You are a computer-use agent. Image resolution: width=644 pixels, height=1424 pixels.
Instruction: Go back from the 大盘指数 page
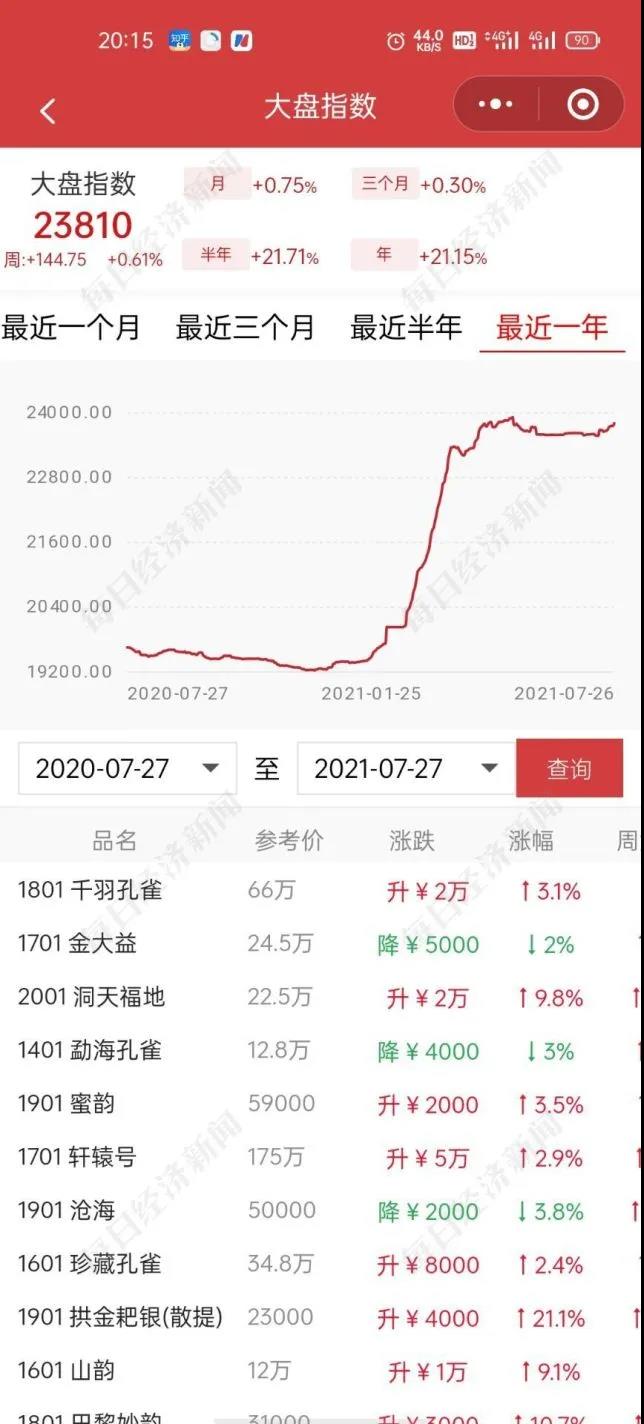pyautogui.click(x=47, y=109)
